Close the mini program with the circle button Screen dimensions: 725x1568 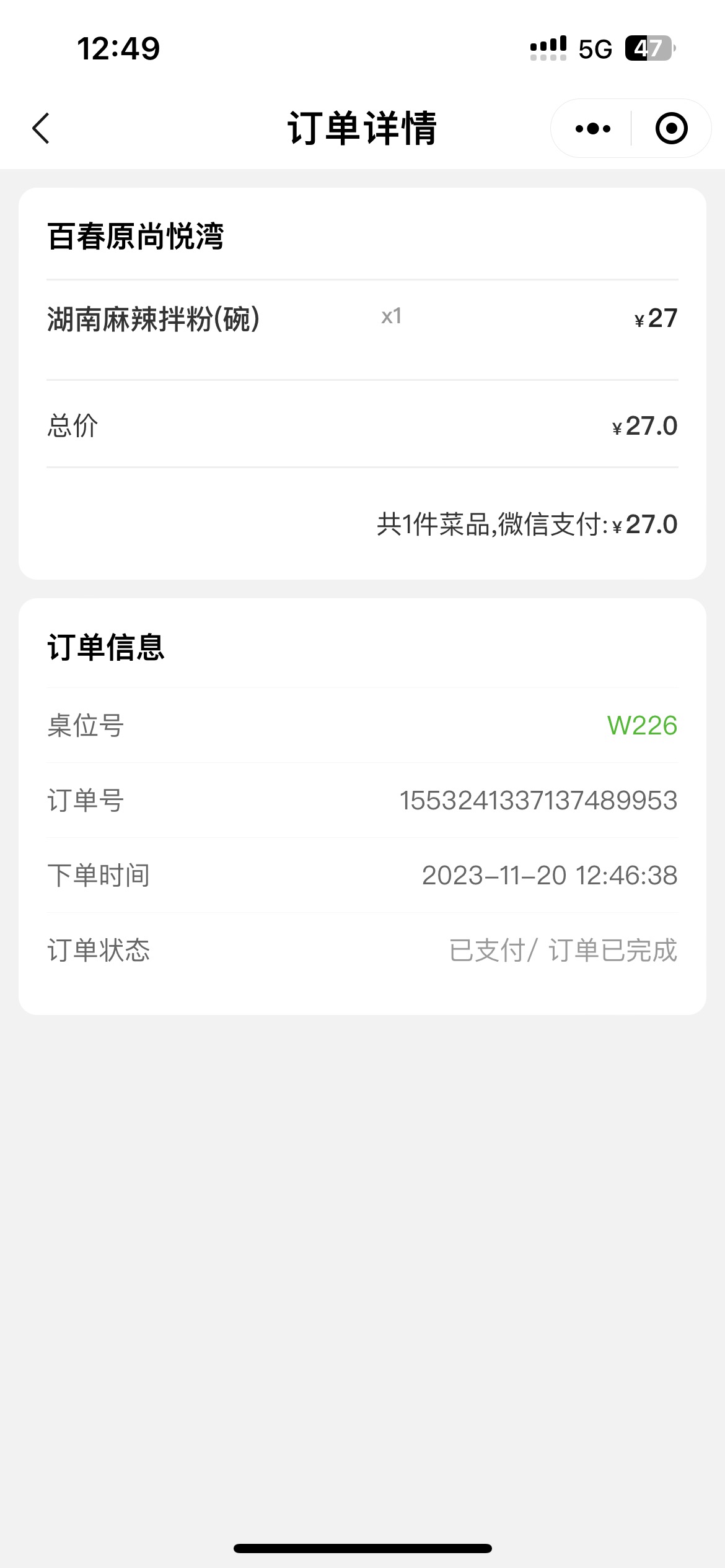click(x=671, y=128)
